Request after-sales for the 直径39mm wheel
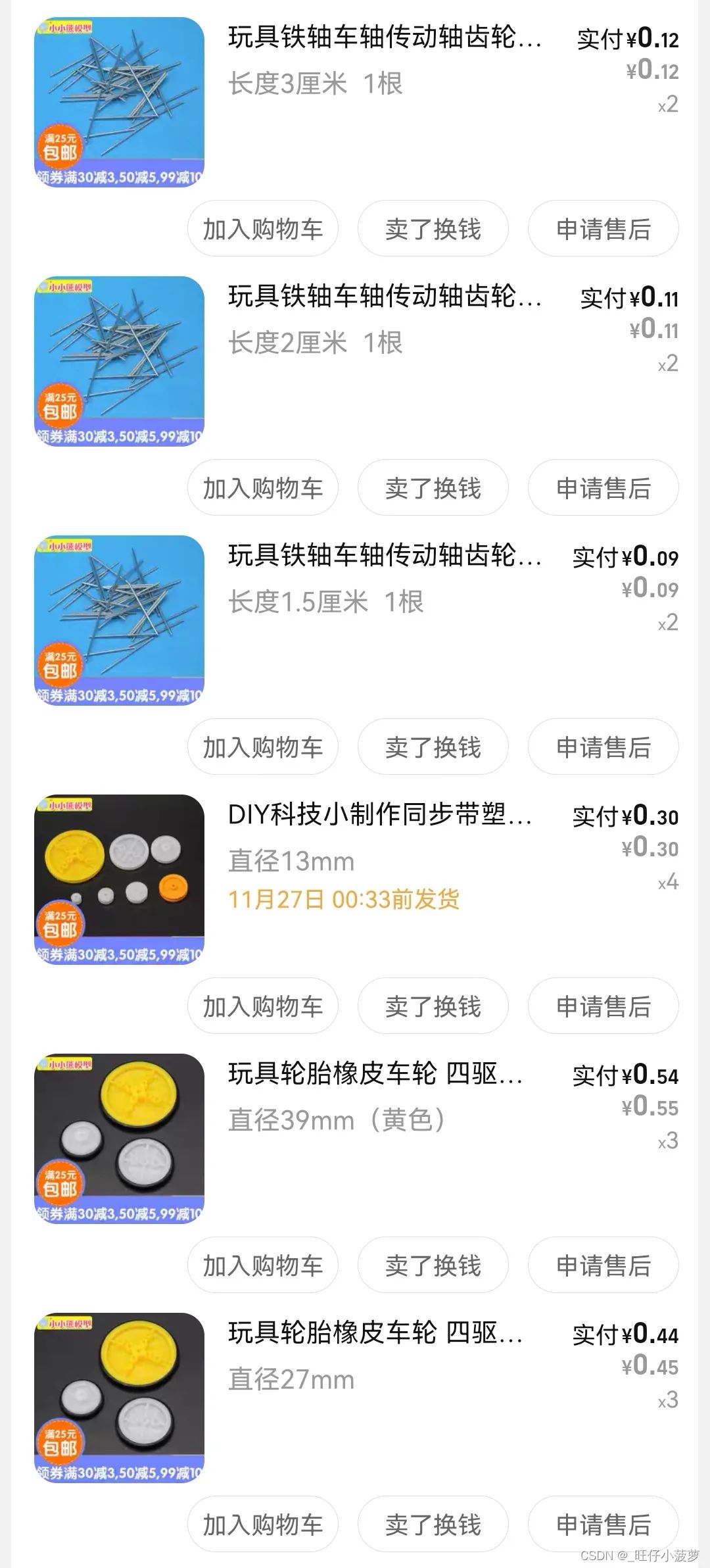Screen dimensions: 710x1568 pyautogui.click(x=603, y=1265)
